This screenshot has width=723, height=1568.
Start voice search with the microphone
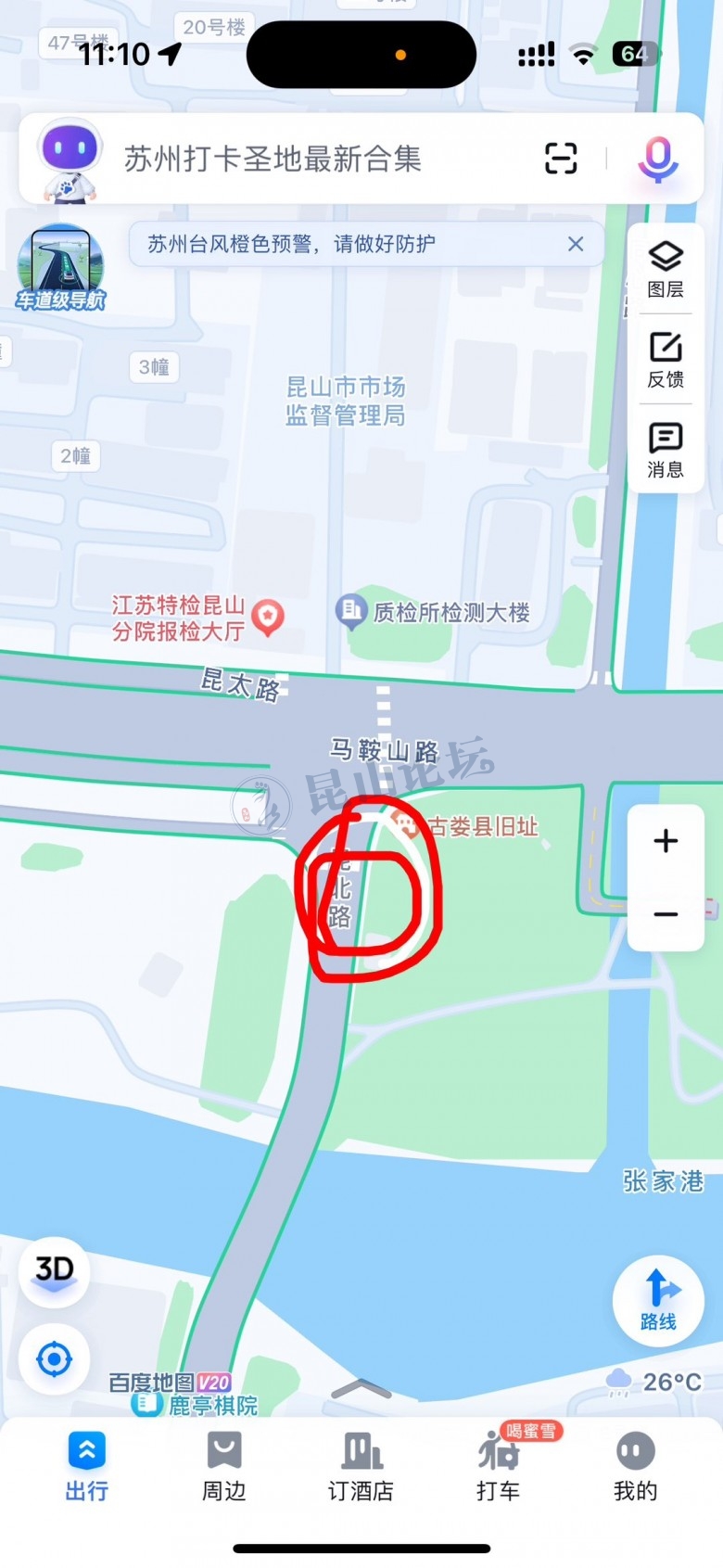pyautogui.click(x=657, y=159)
